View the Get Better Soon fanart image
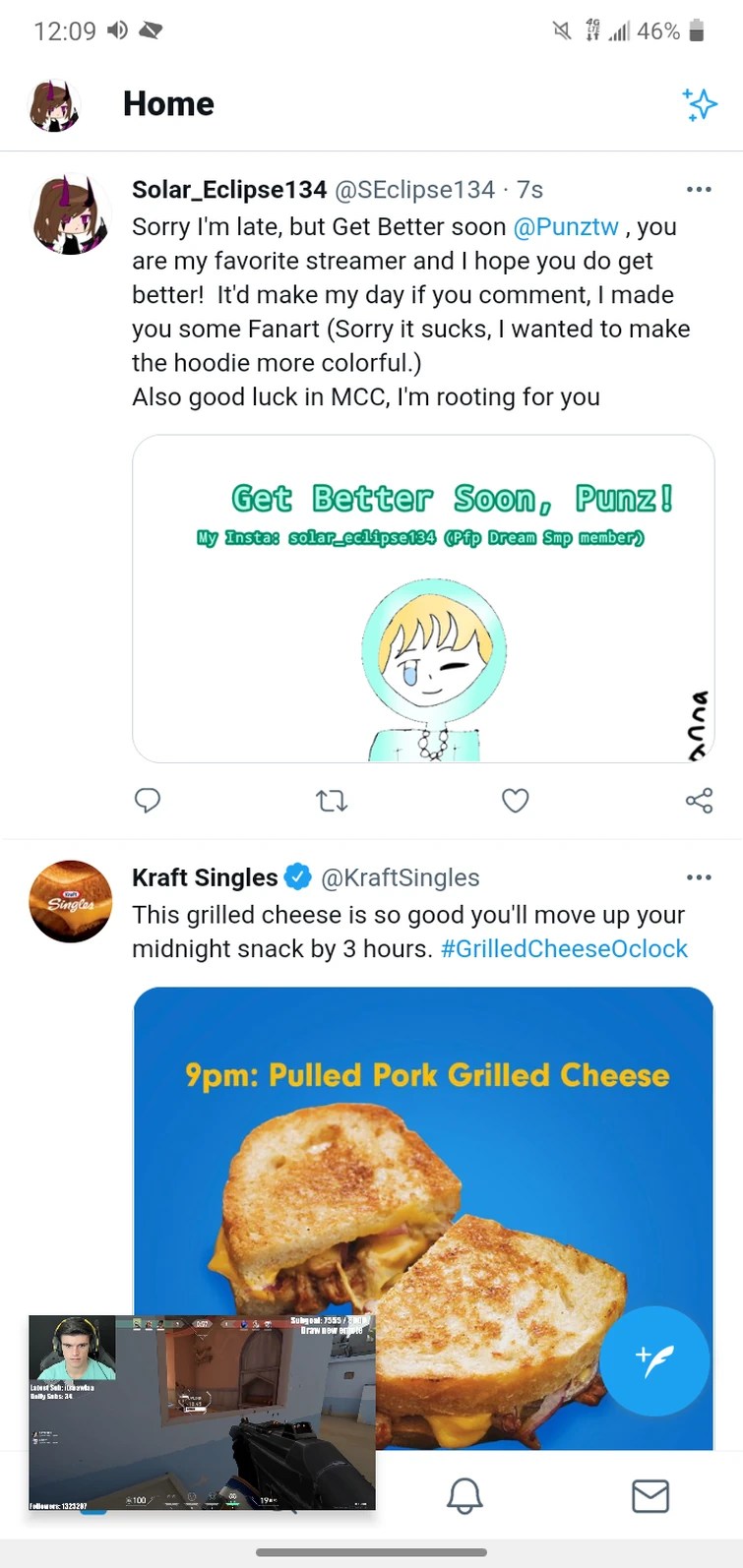Screen dimensions: 743x1568 coord(423,598)
